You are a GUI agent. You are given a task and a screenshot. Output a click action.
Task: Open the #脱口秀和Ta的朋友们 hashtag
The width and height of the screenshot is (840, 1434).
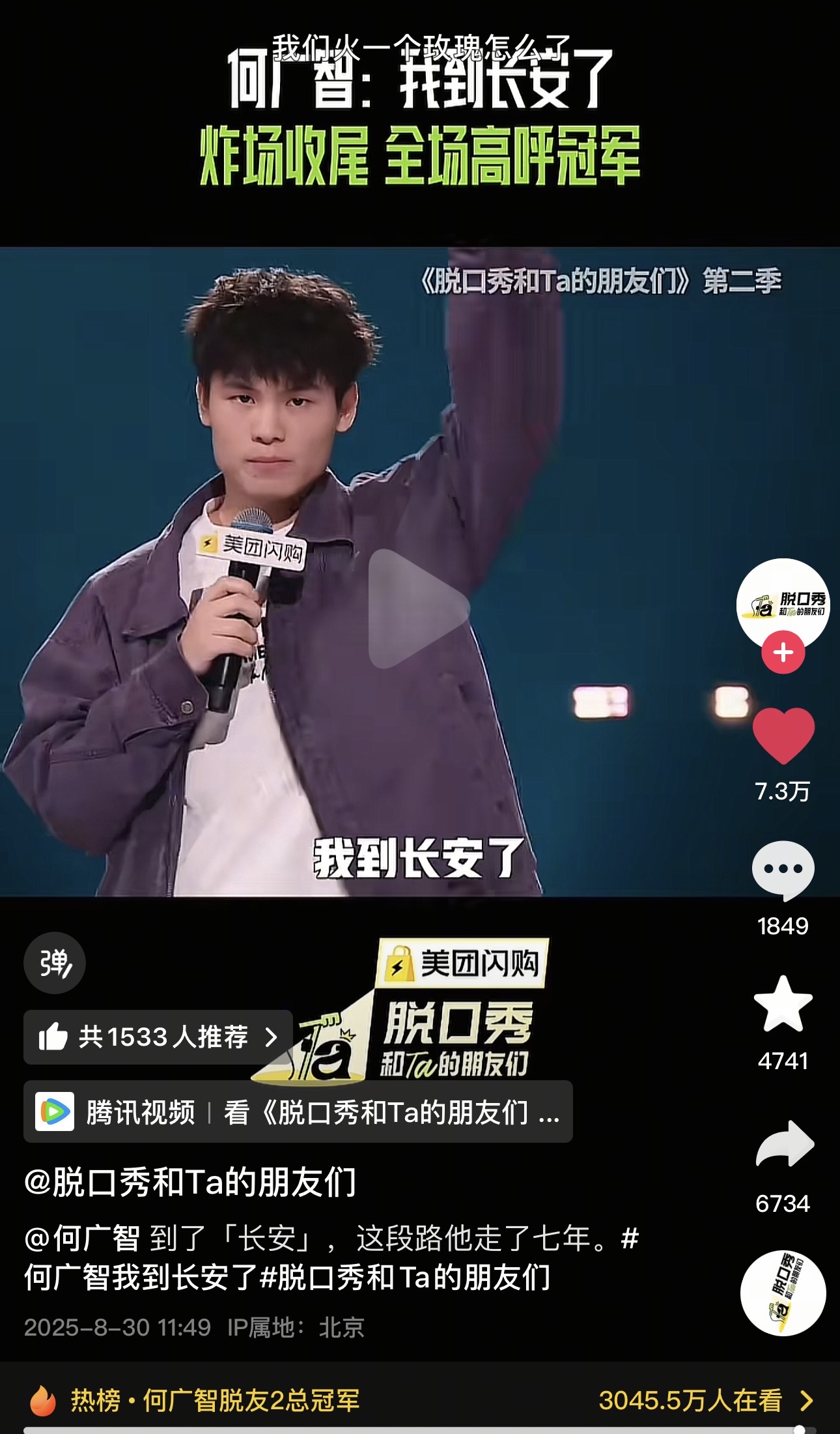(405, 1277)
